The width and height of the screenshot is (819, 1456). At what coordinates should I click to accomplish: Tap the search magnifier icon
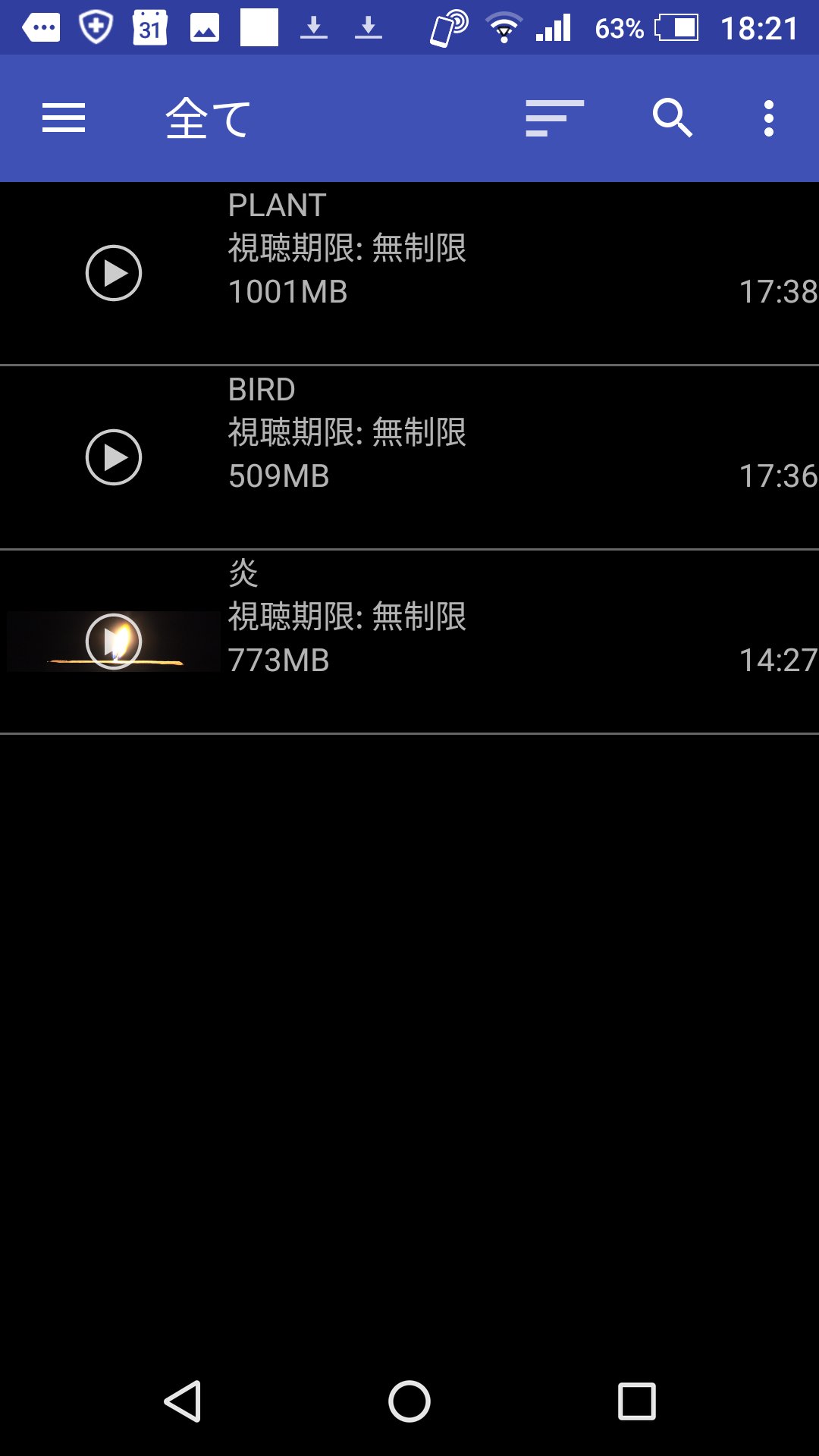point(672,118)
